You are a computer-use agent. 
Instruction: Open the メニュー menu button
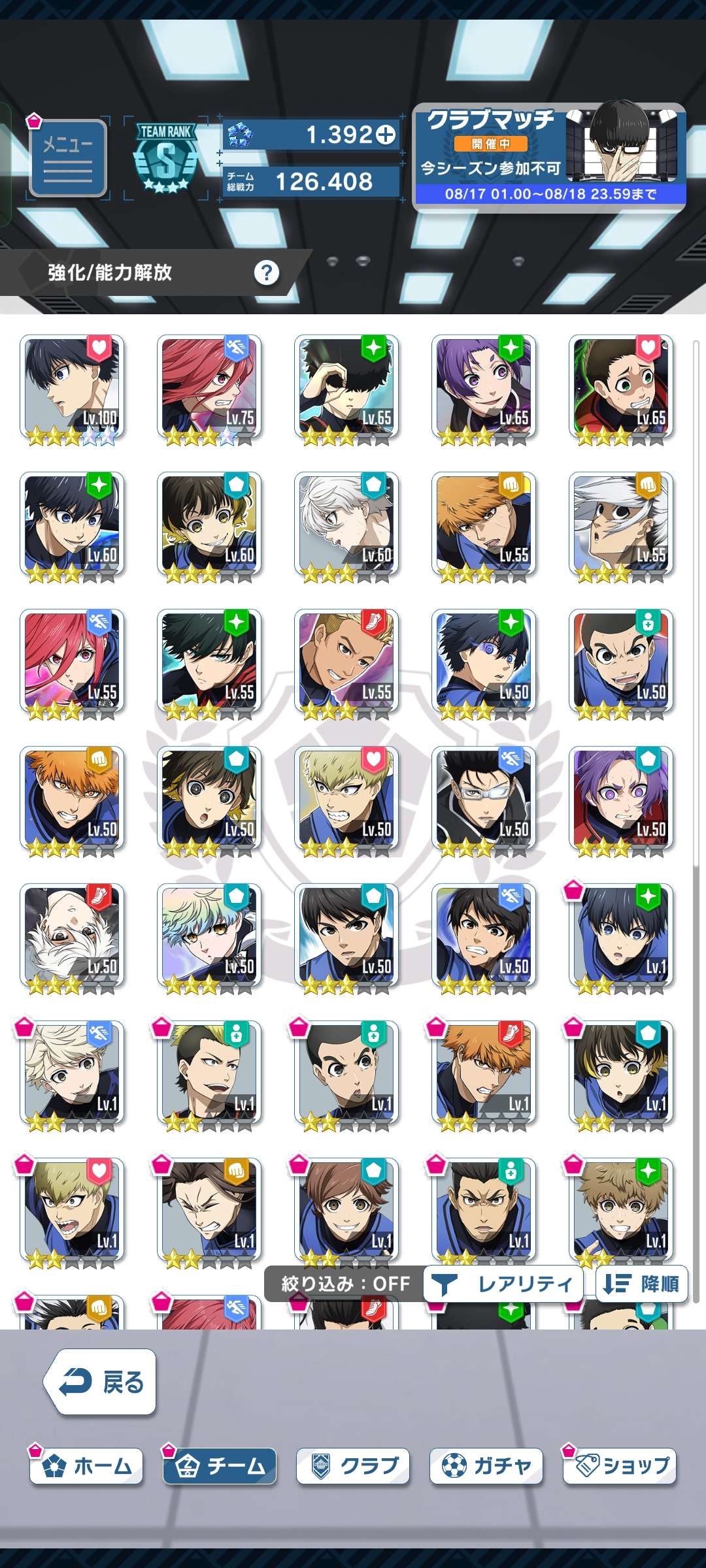click(68, 159)
